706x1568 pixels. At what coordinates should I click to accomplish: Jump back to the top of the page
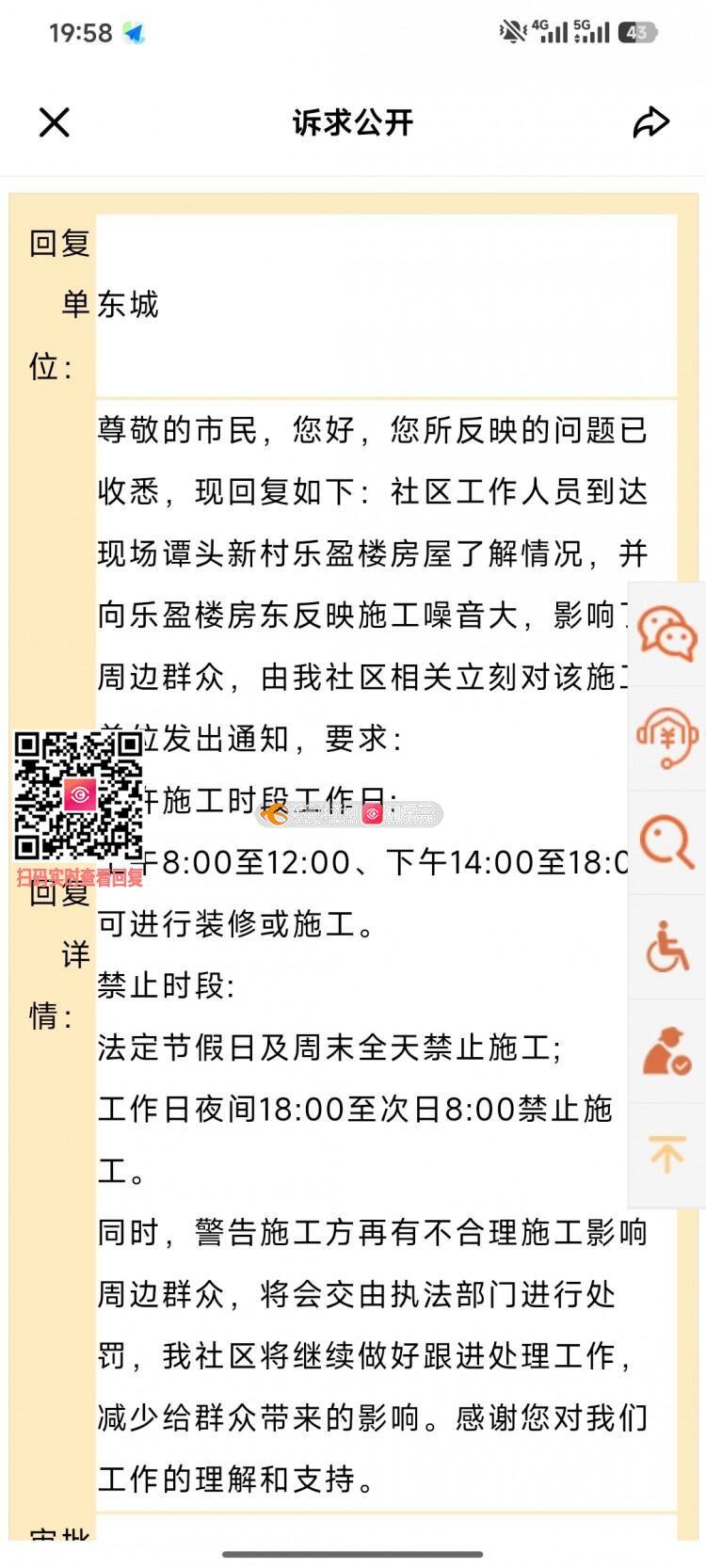[667, 1154]
